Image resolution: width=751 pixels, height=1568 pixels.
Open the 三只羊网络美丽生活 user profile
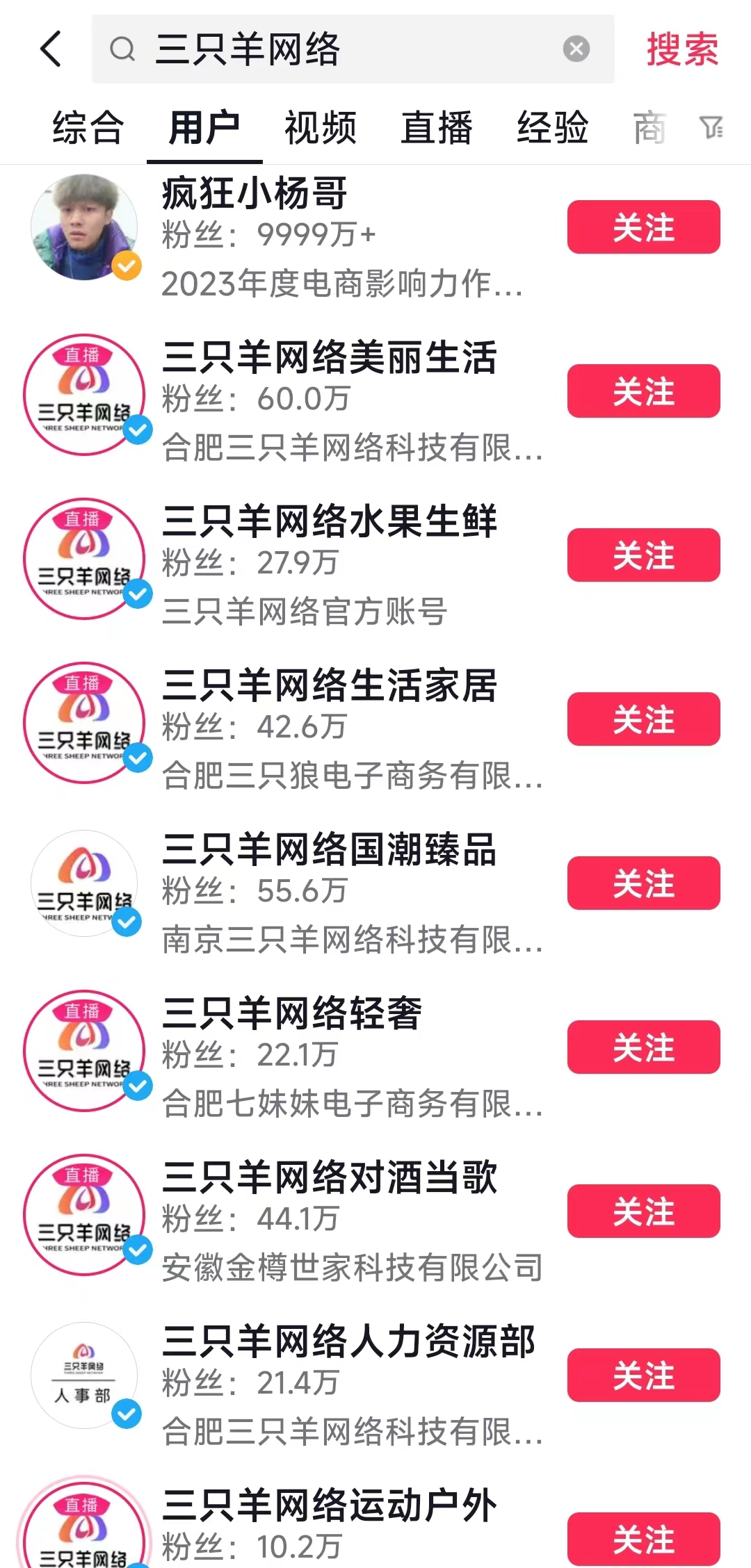[330, 359]
